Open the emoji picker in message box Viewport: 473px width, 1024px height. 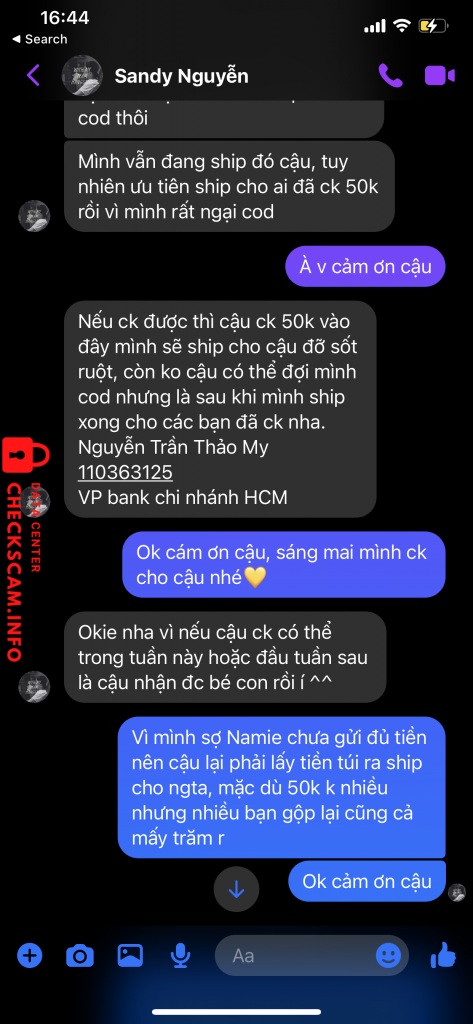coord(389,956)
